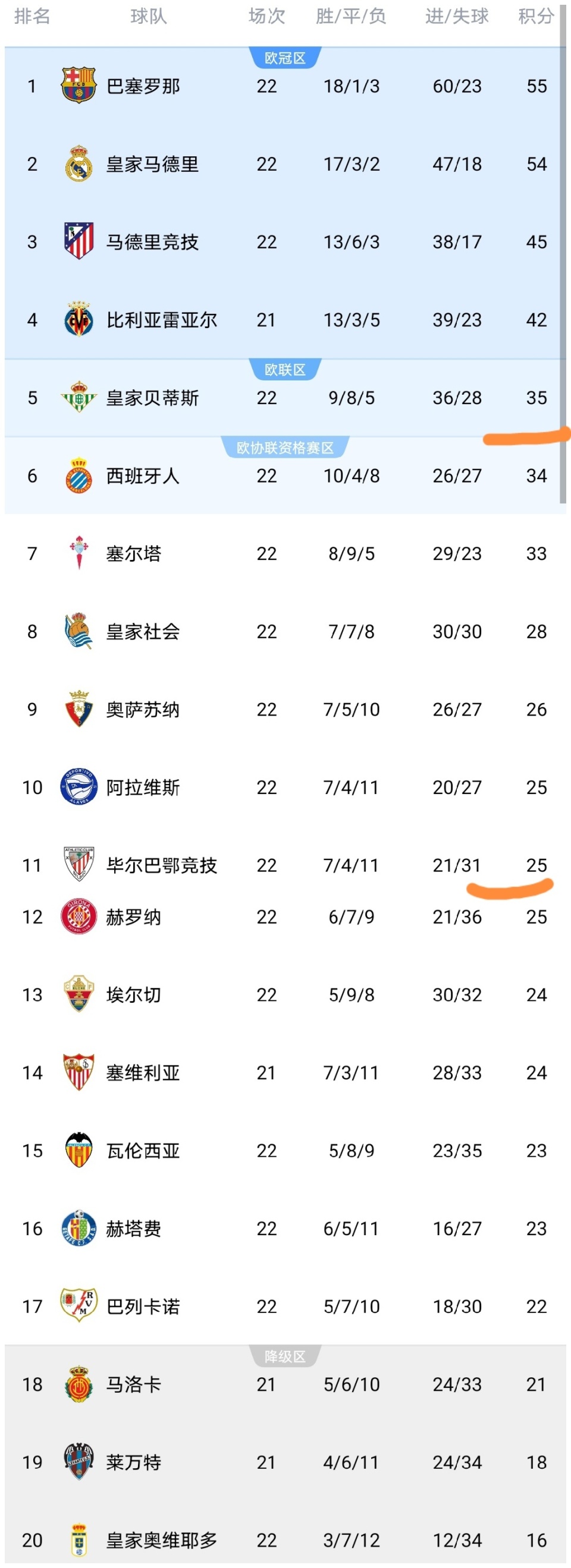View the 马德里竞技 team page
The height and width of the screenshot is (1568, 571).
[152, 243]
